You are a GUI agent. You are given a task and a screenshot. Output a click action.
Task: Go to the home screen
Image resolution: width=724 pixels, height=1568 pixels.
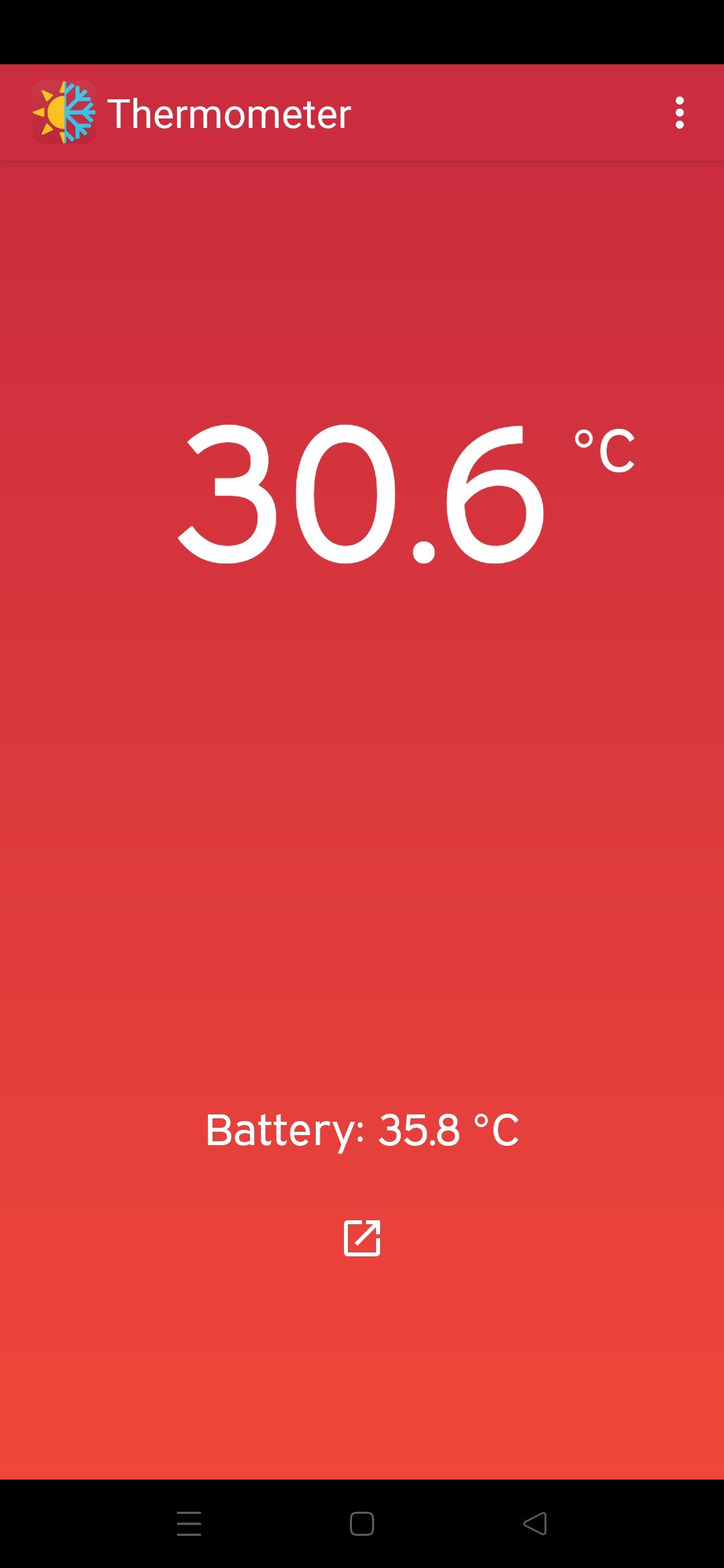pyautogui.click(x=362, y=1524)
